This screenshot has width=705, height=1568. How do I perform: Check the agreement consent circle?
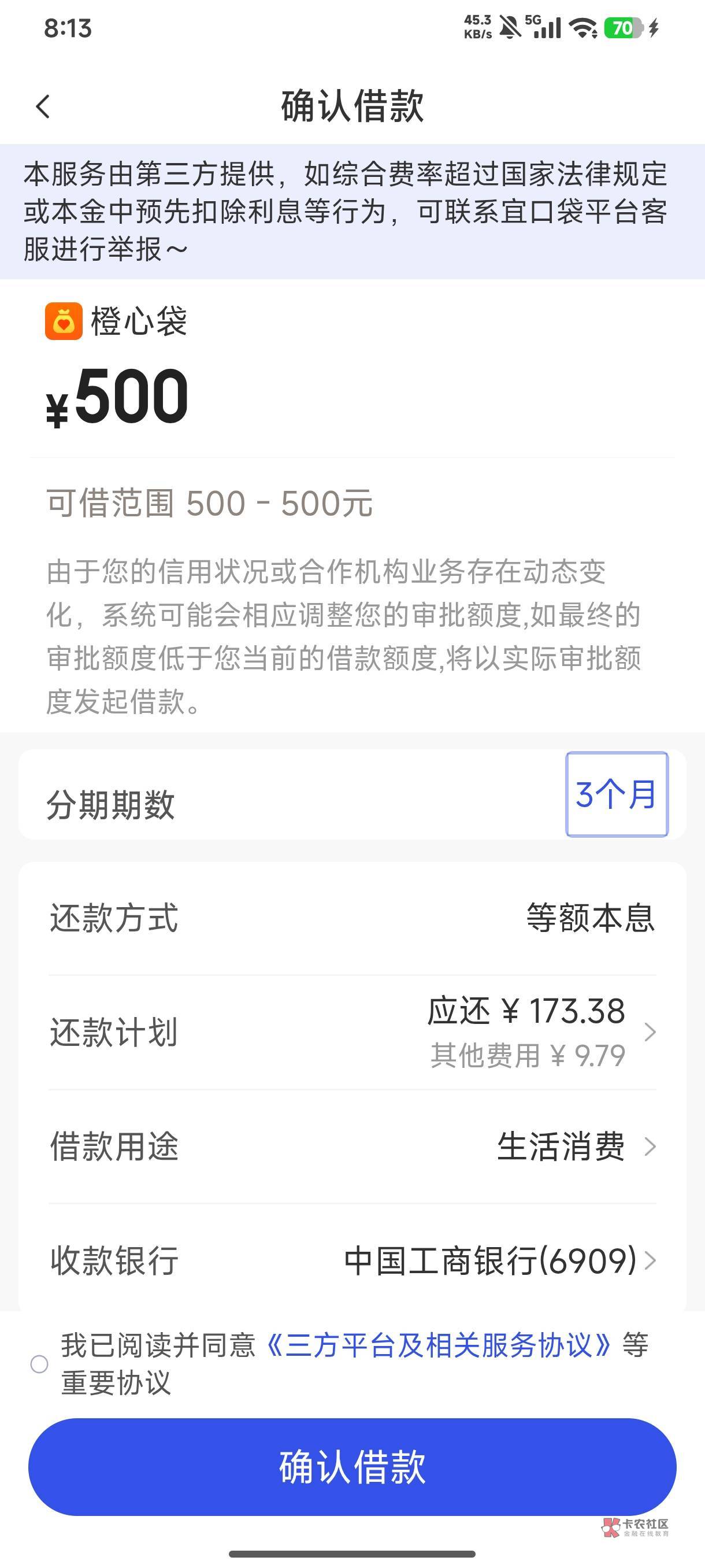39,1364
